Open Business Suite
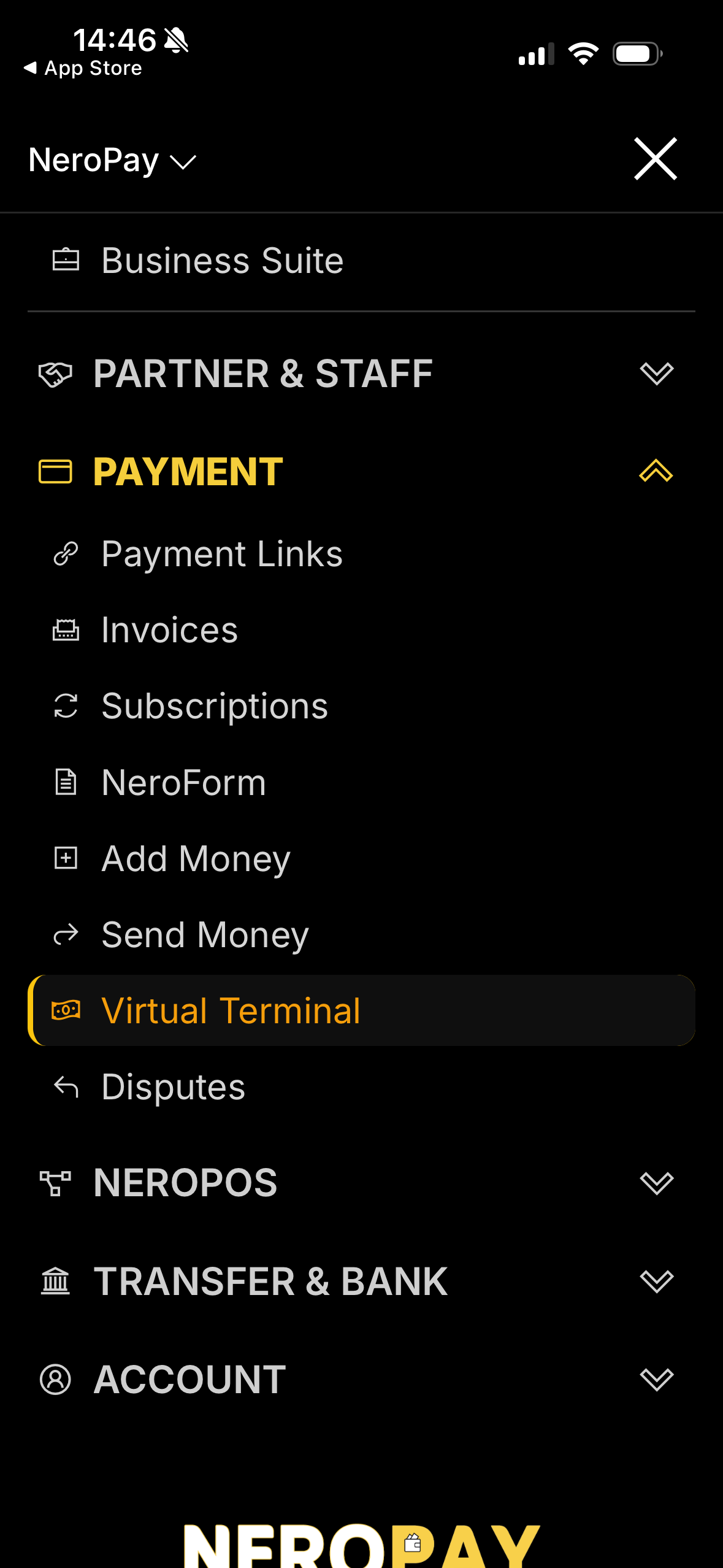The height and width of the screenshot is (1568, 723). click(x=222, y=261)
